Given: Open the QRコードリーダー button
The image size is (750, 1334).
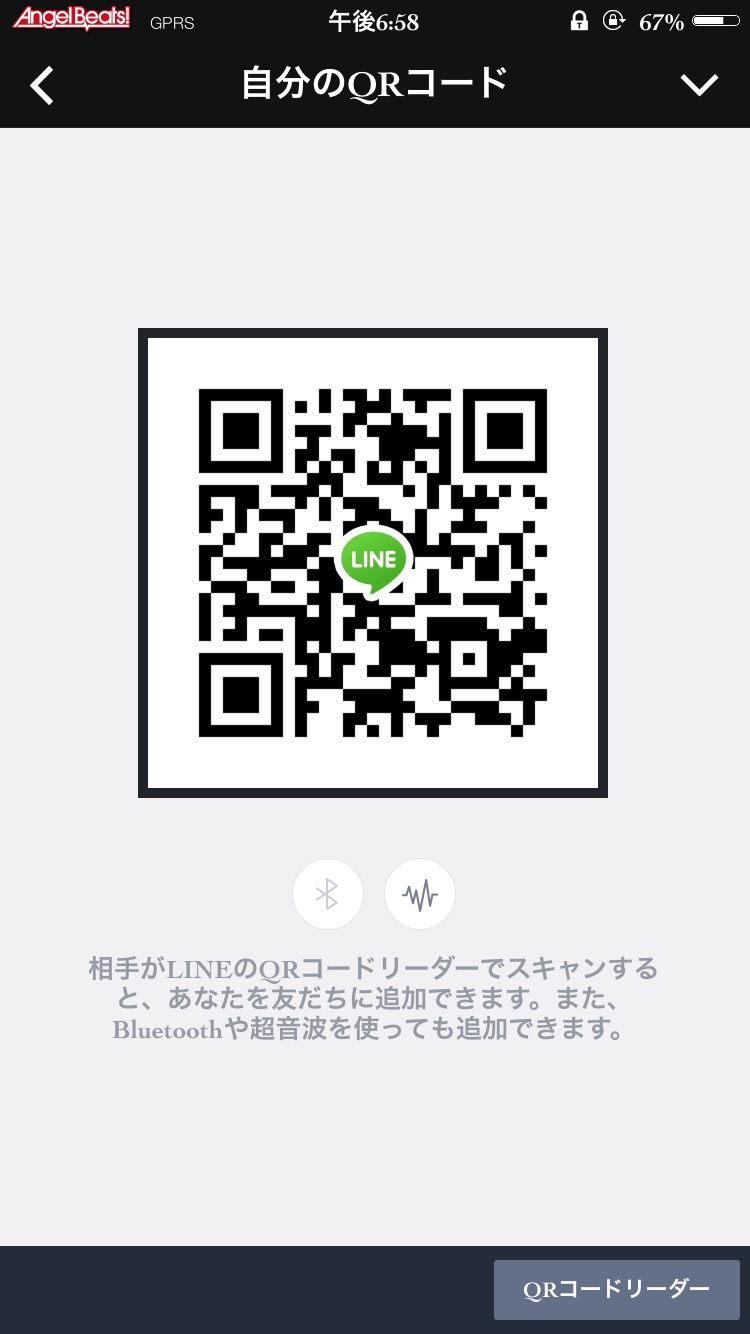Looking at the screenshot, I should point(617,1290).
